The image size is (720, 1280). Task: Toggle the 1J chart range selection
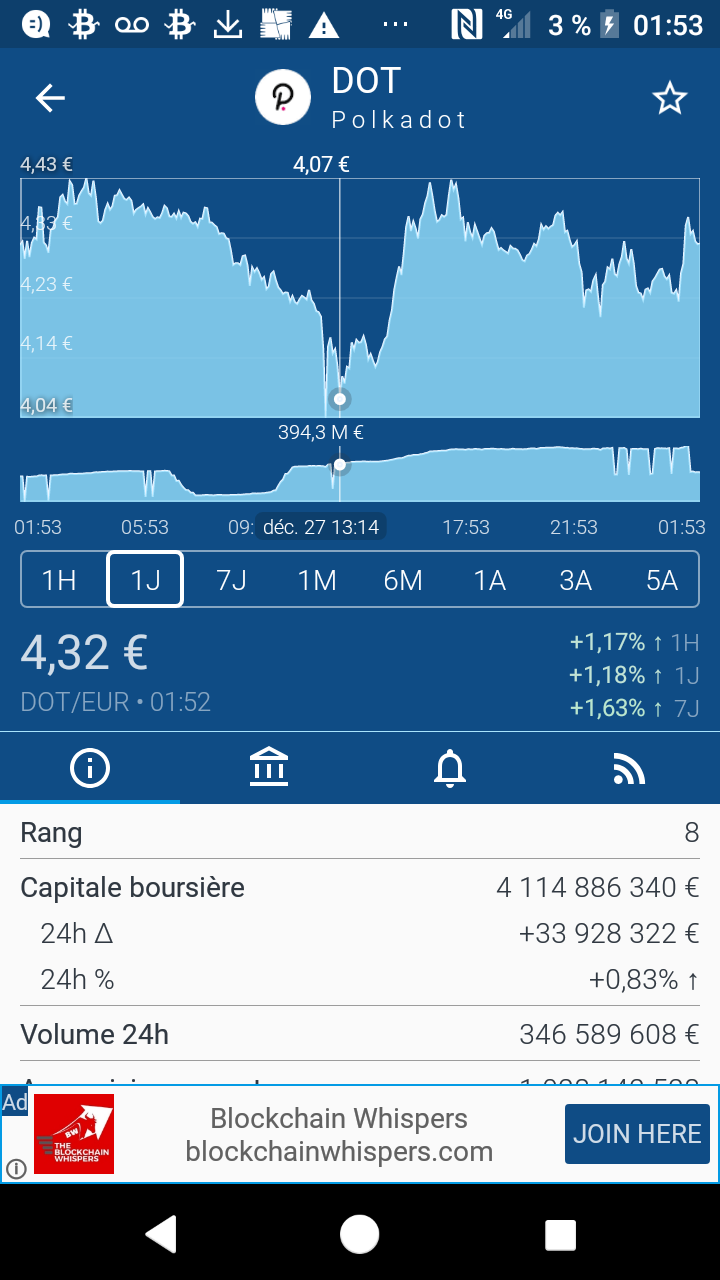(144, 578)
